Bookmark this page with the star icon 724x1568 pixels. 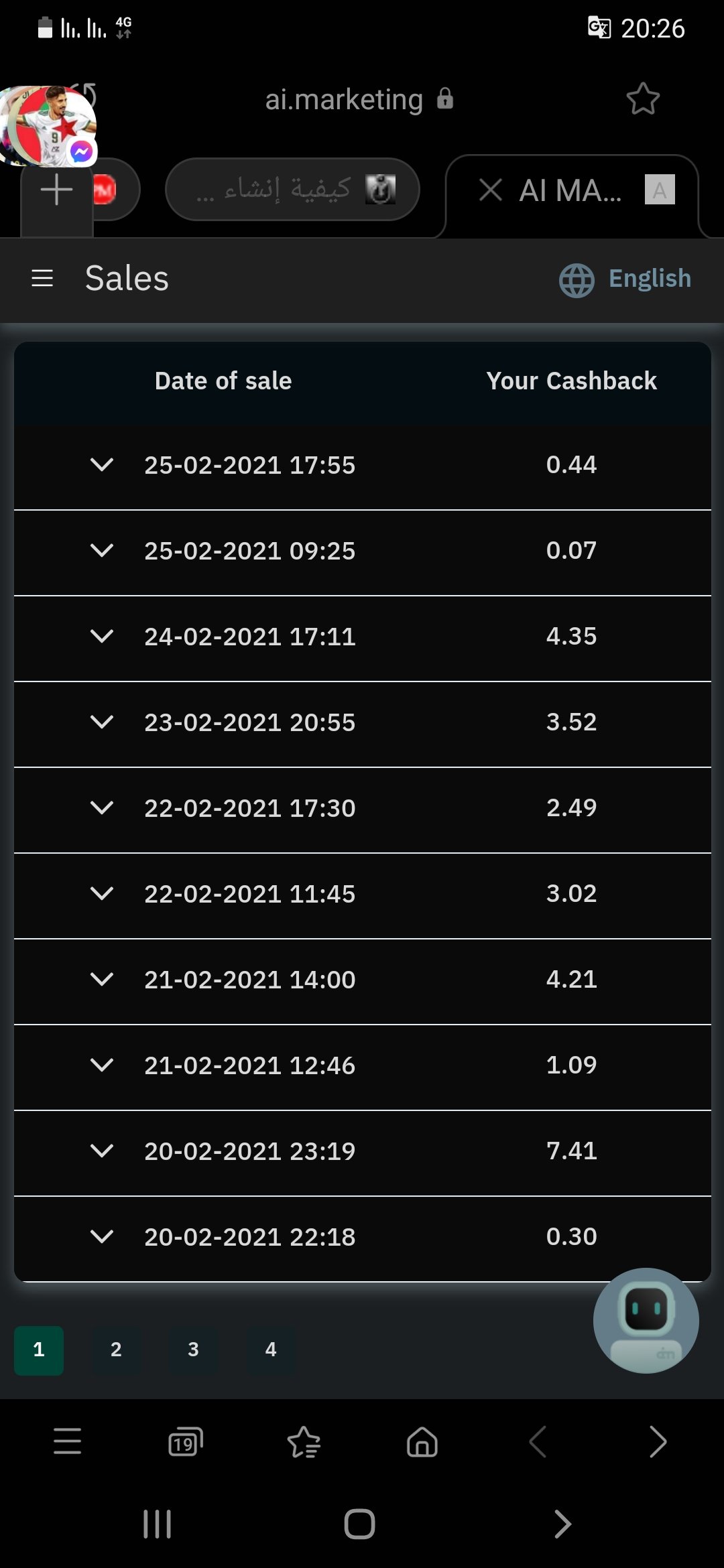click(x=643, y=99)
